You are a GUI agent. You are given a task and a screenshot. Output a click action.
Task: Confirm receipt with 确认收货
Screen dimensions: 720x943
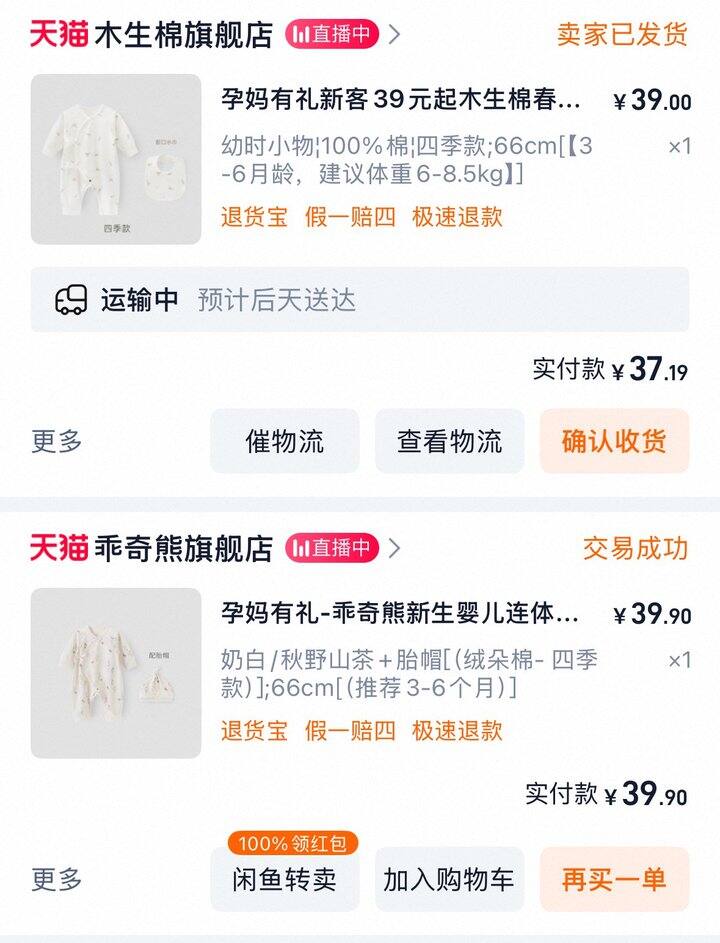(614, 441)
